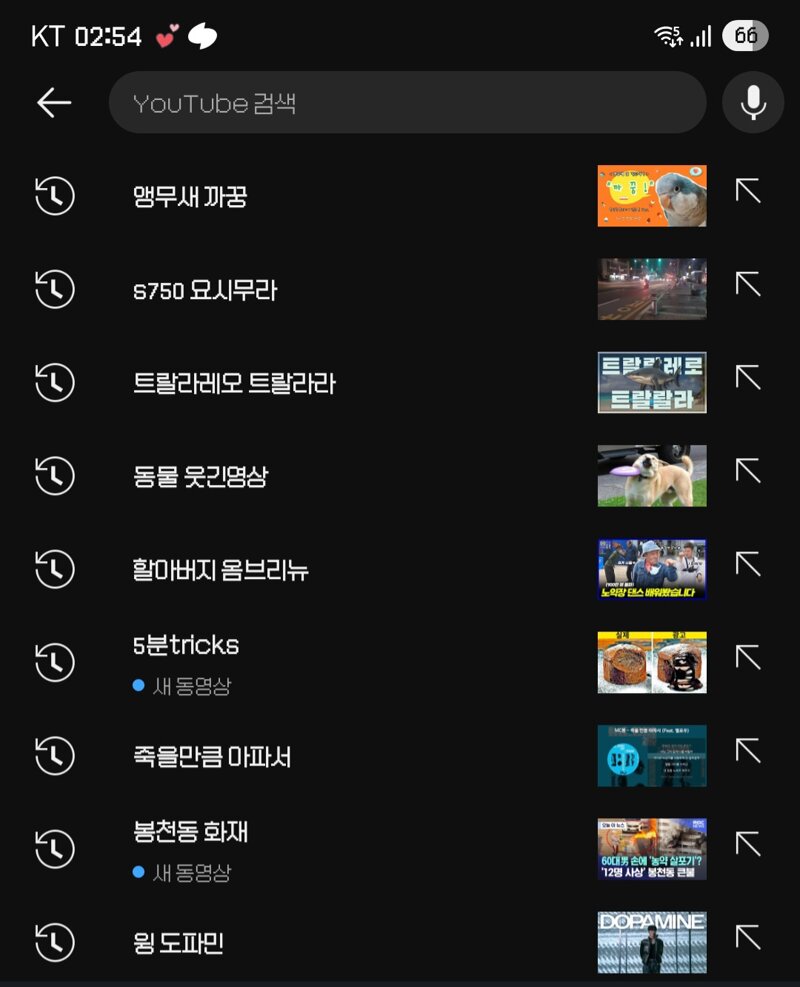Search history item 앵무새 까꿍
The width and height of the screenshot is (800, 987).
tap(190, 197)
